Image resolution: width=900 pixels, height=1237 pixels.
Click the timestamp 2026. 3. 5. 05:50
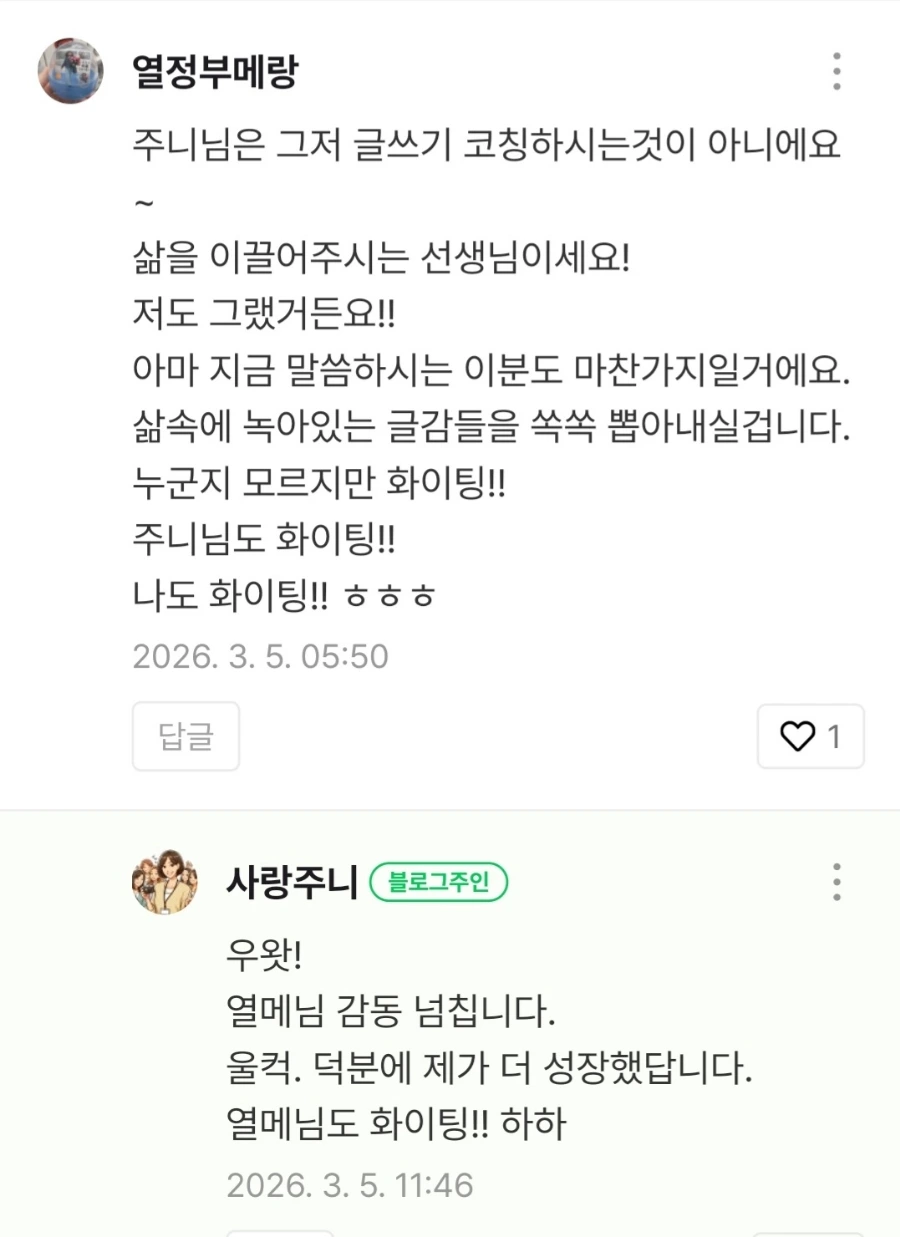point(262,656)
